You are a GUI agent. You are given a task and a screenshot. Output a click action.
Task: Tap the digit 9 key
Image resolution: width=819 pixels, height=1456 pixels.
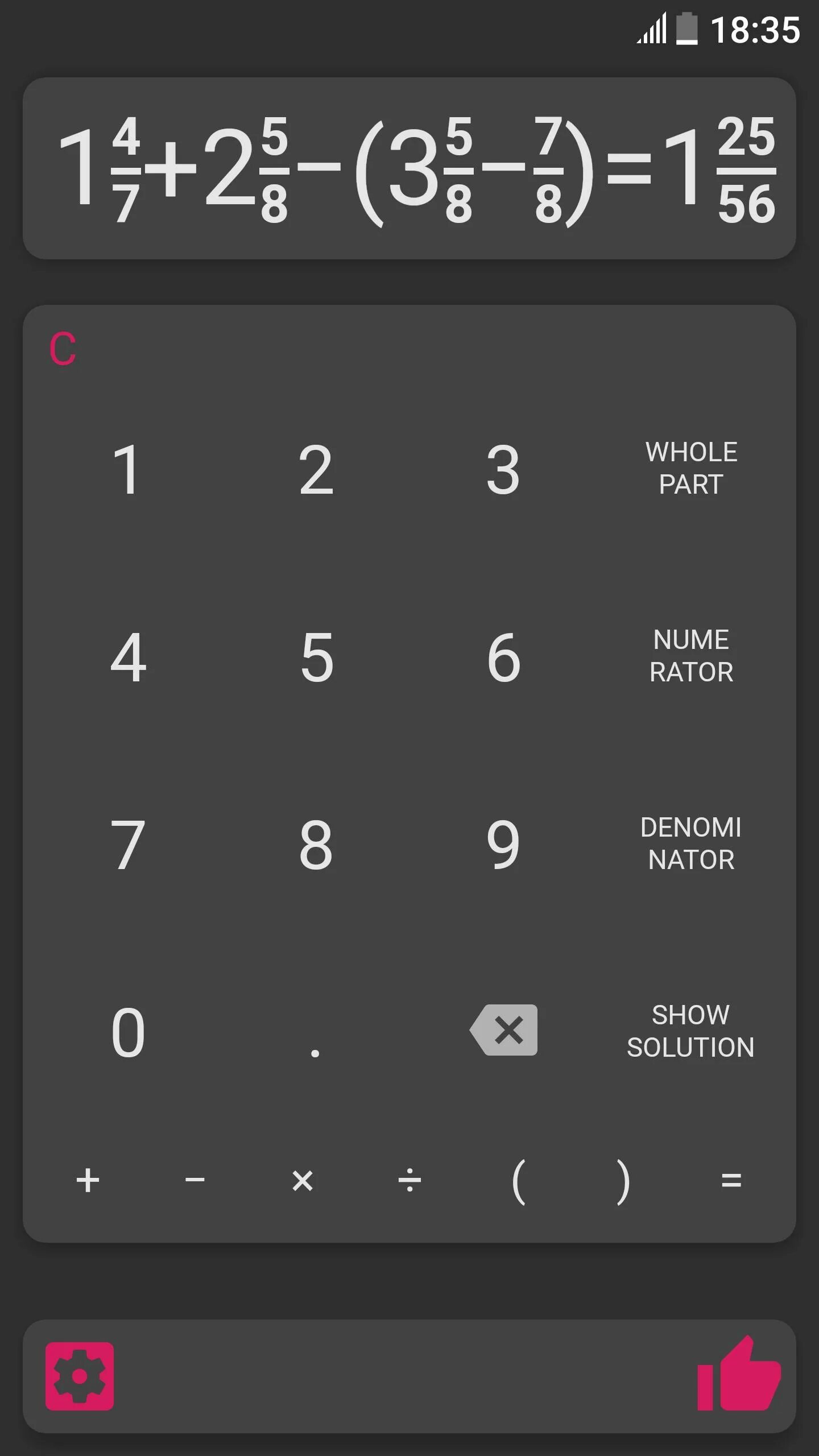point(503,845)
